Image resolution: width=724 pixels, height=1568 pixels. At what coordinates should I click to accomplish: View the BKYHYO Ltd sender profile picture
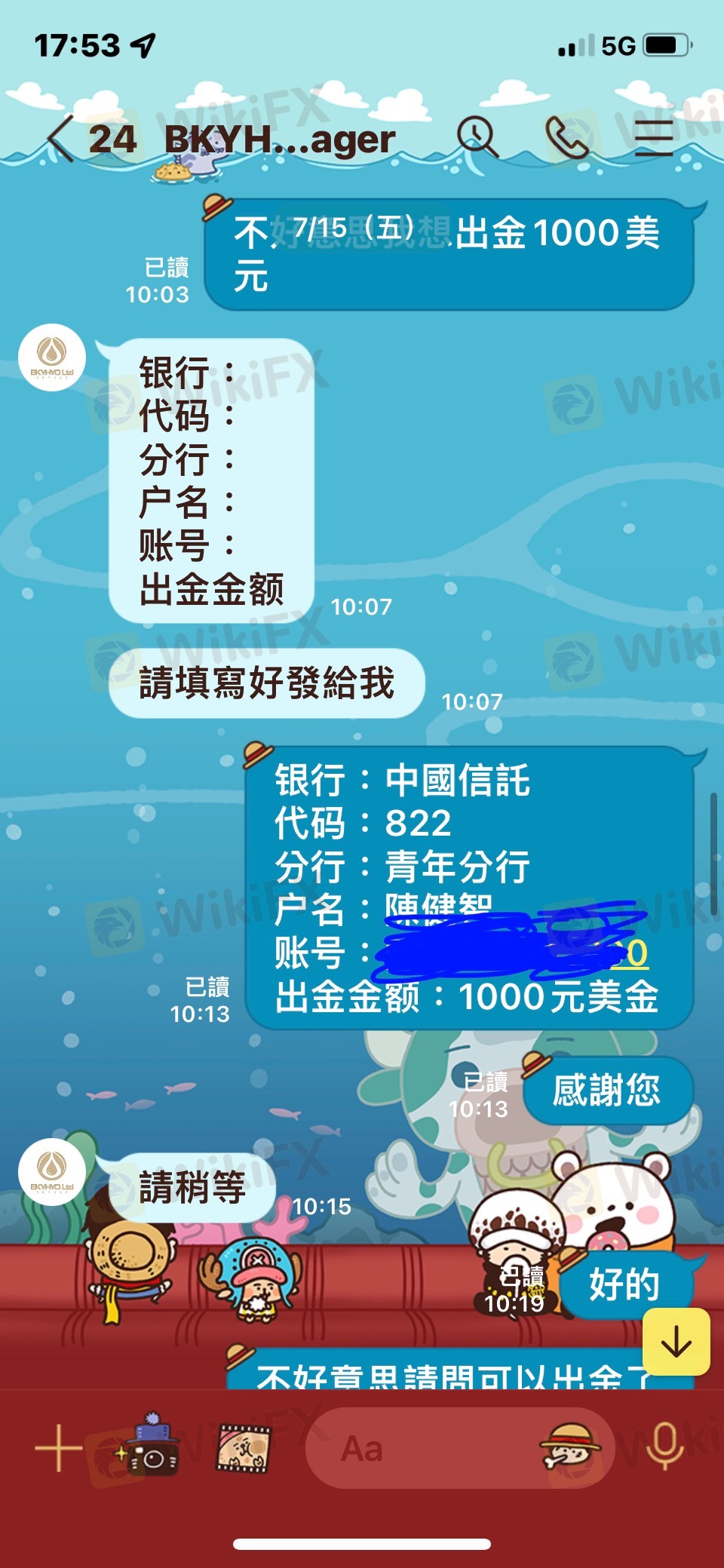(52, 357)
